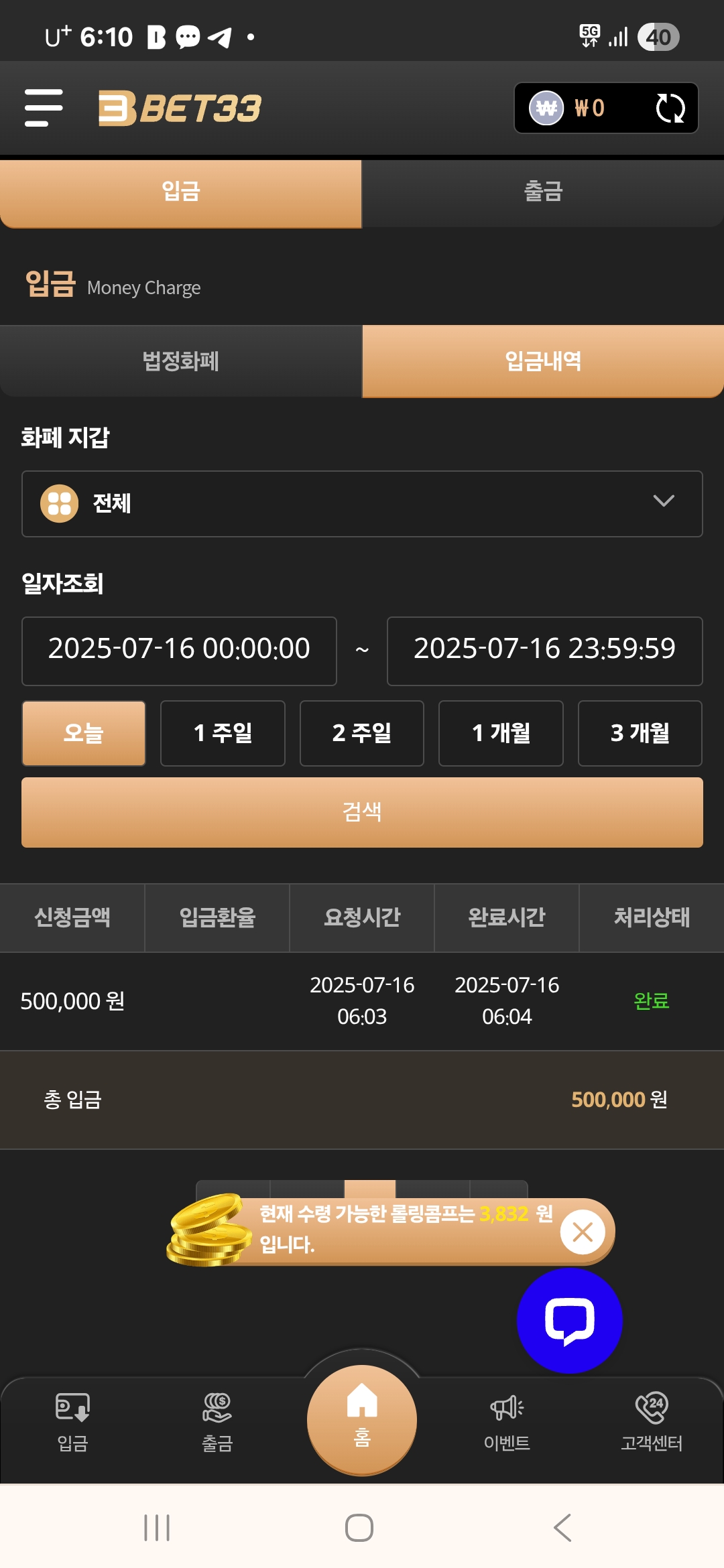Choose the 3 개월 date range

[x=640, y=733]
